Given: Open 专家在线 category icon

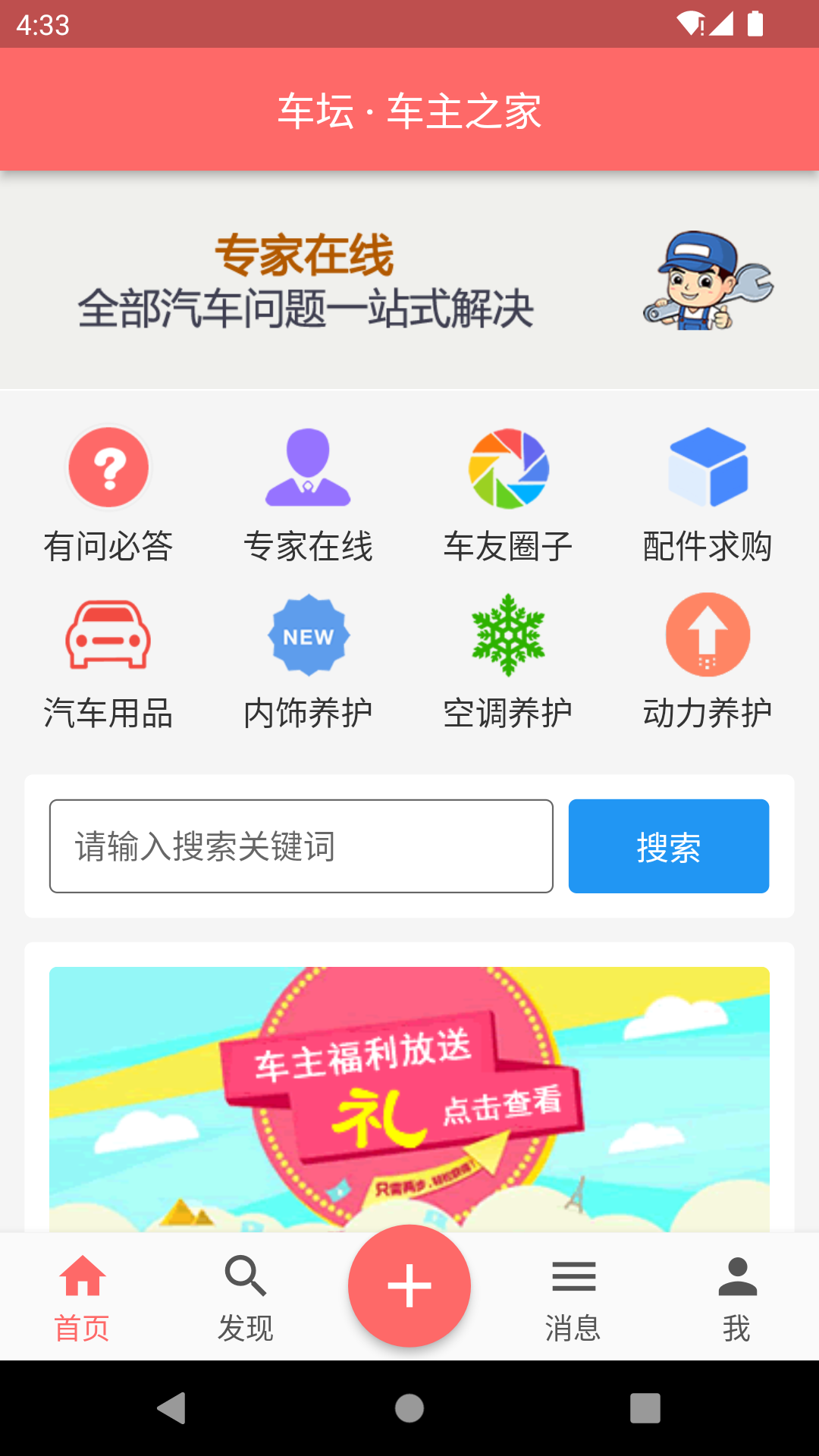Looking at the screenshot, I should click(308, 494).
